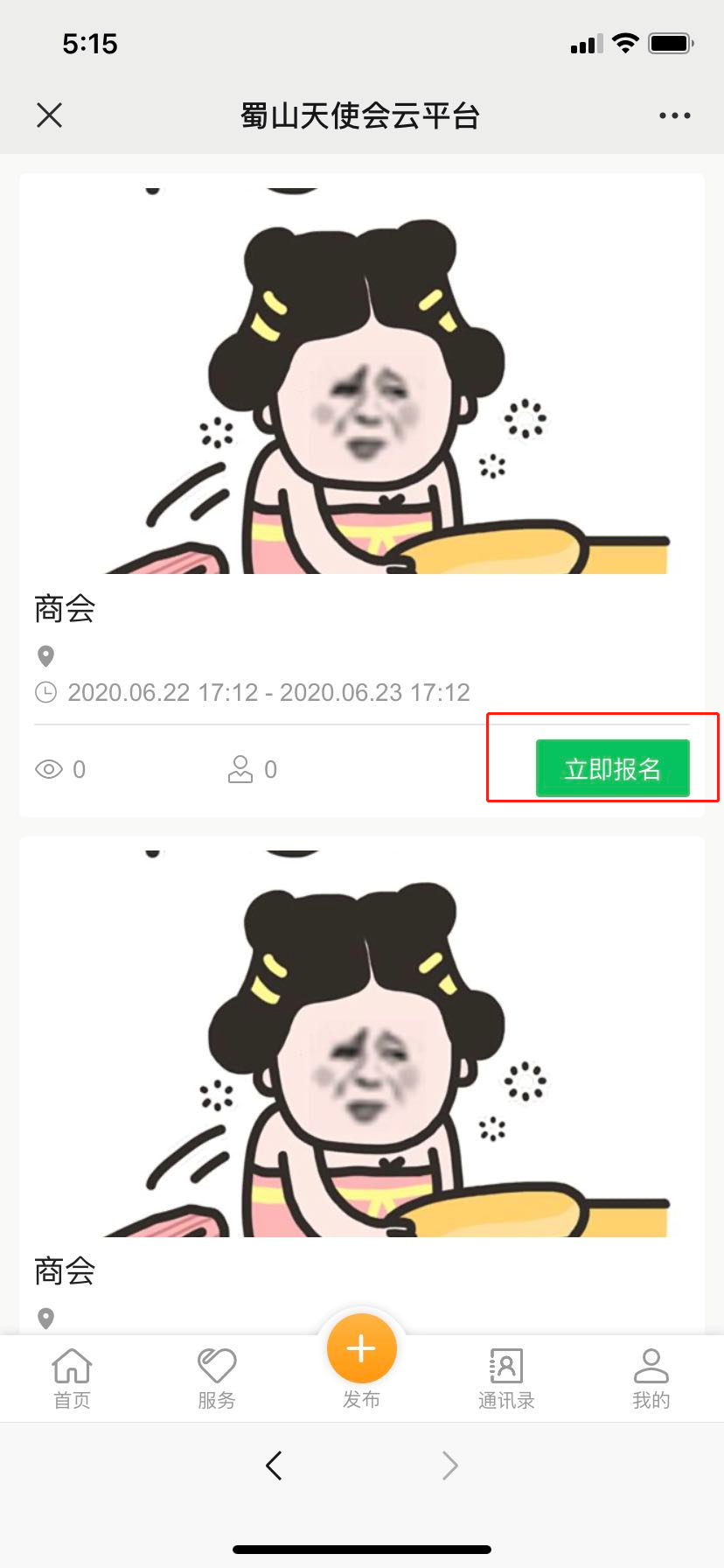The height and width of the screenshot is (1568, 724).
Task: Open the 商会 event dated 2020.06.22
Action: (65, 609)
